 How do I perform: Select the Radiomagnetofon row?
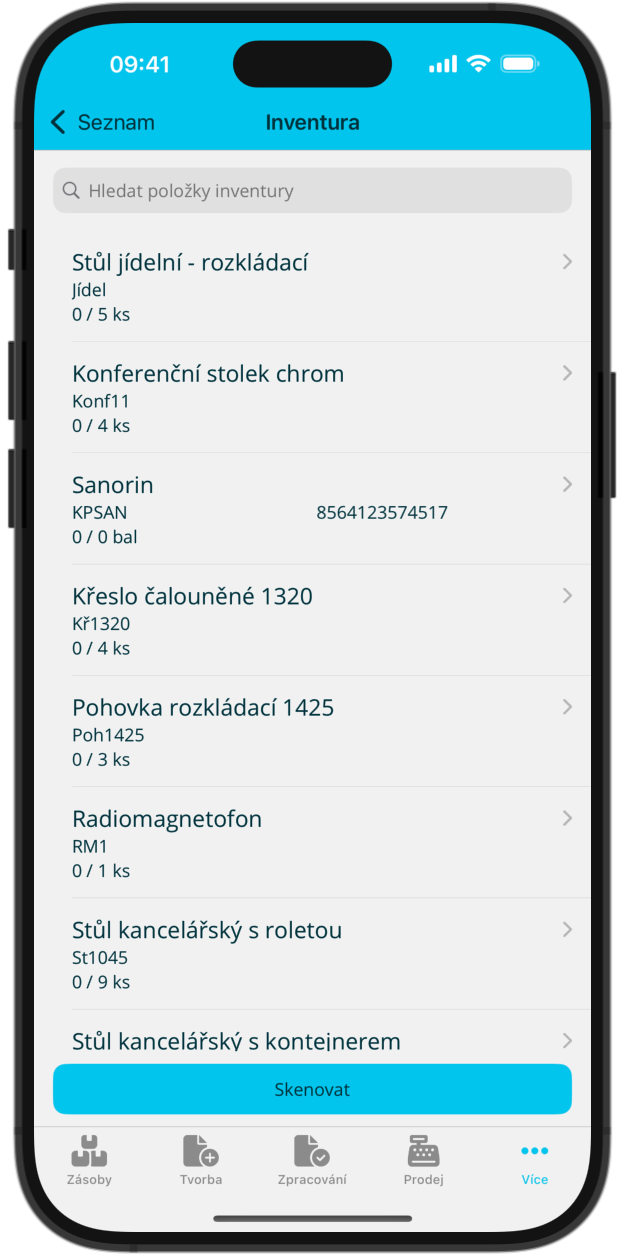(x=312, y=843)
